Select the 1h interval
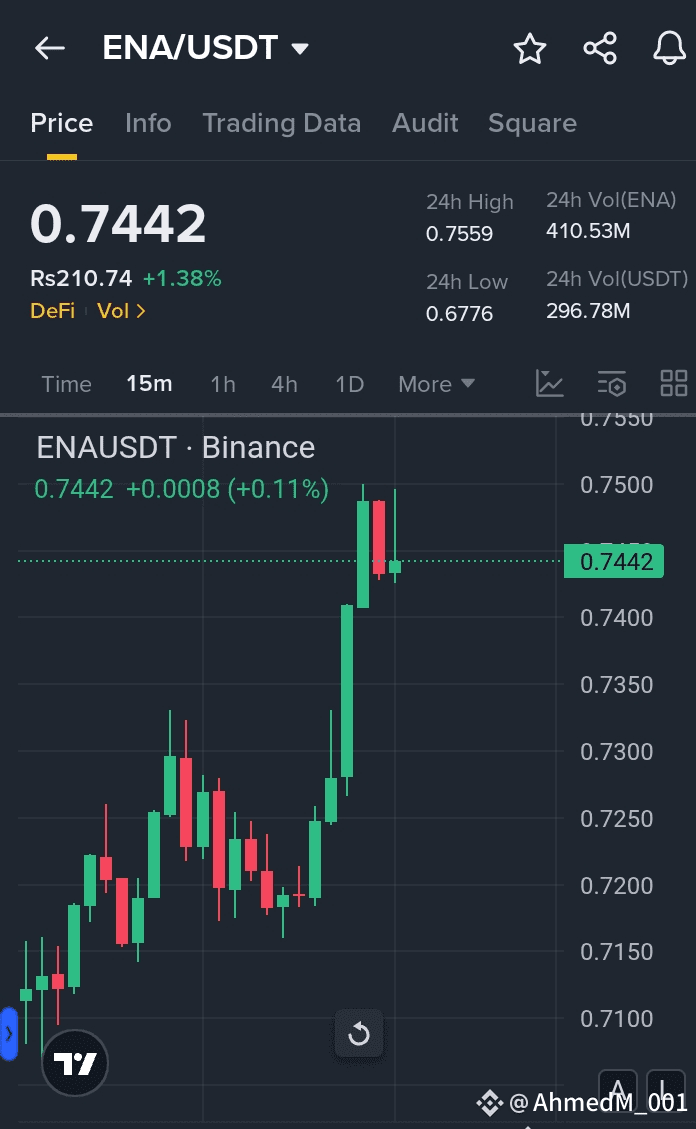Viewport: 696px width, 1129px height. pos(223,384)
